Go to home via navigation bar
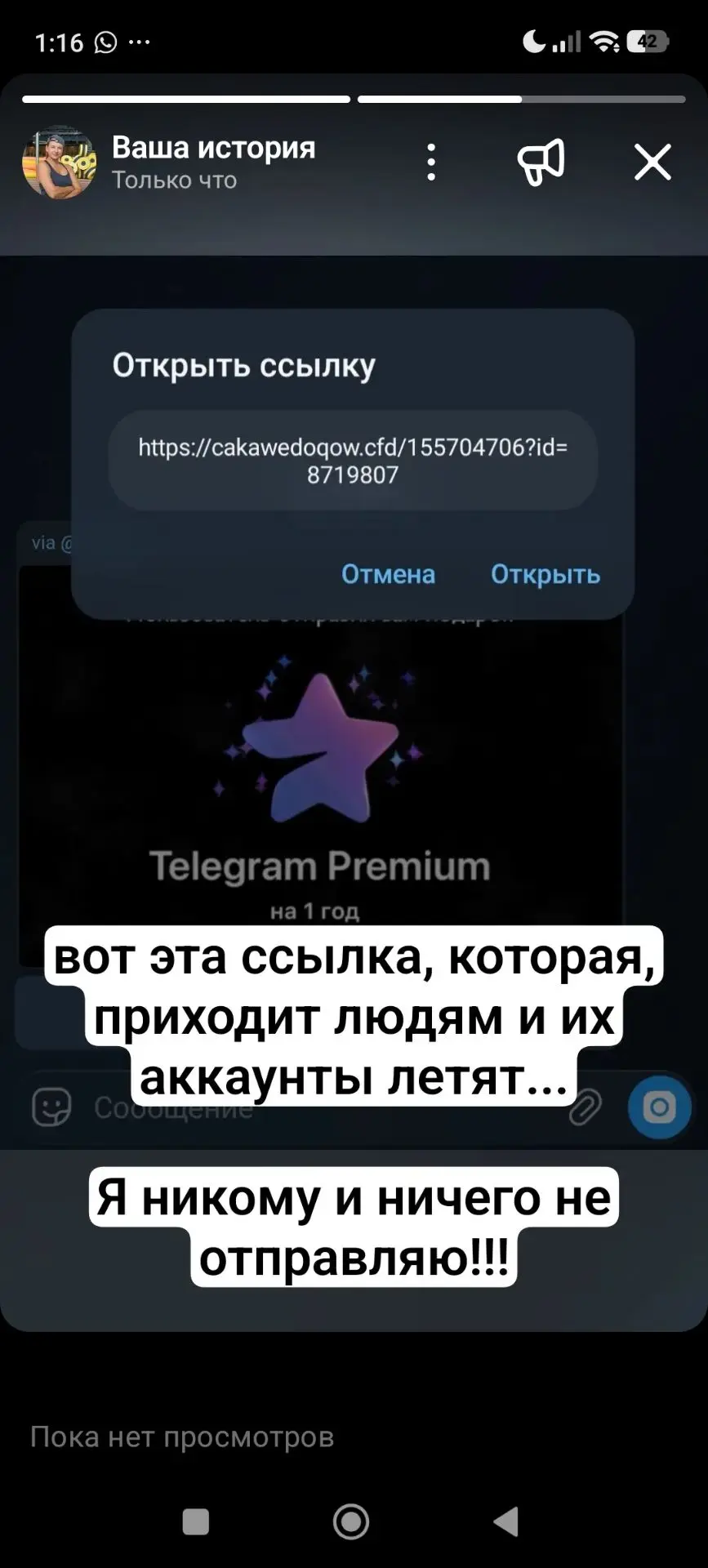 pyautogui.click(x=351, y=1521)
